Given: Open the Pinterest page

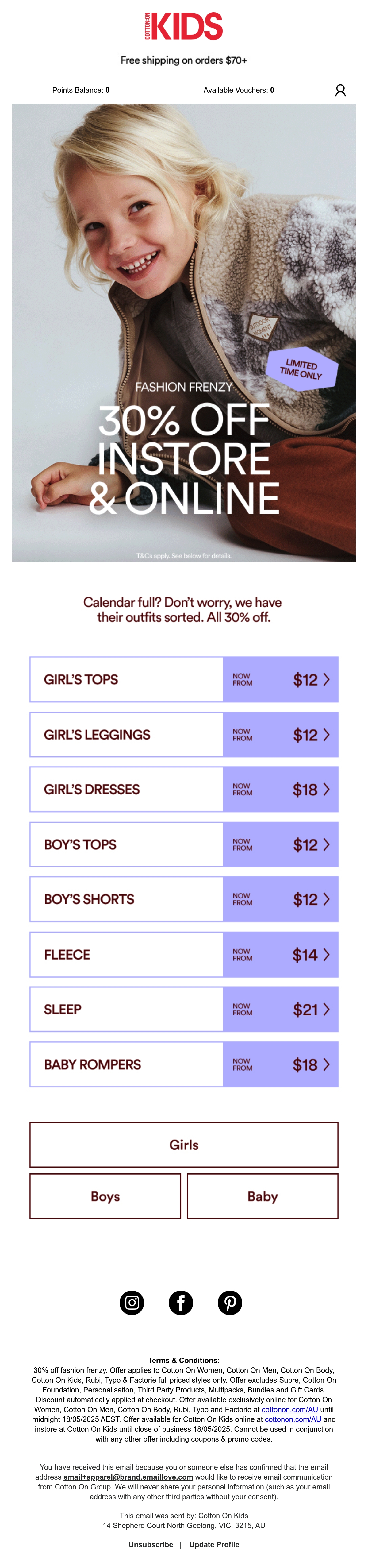Looking at the screenshot, I should point(230,1303).
